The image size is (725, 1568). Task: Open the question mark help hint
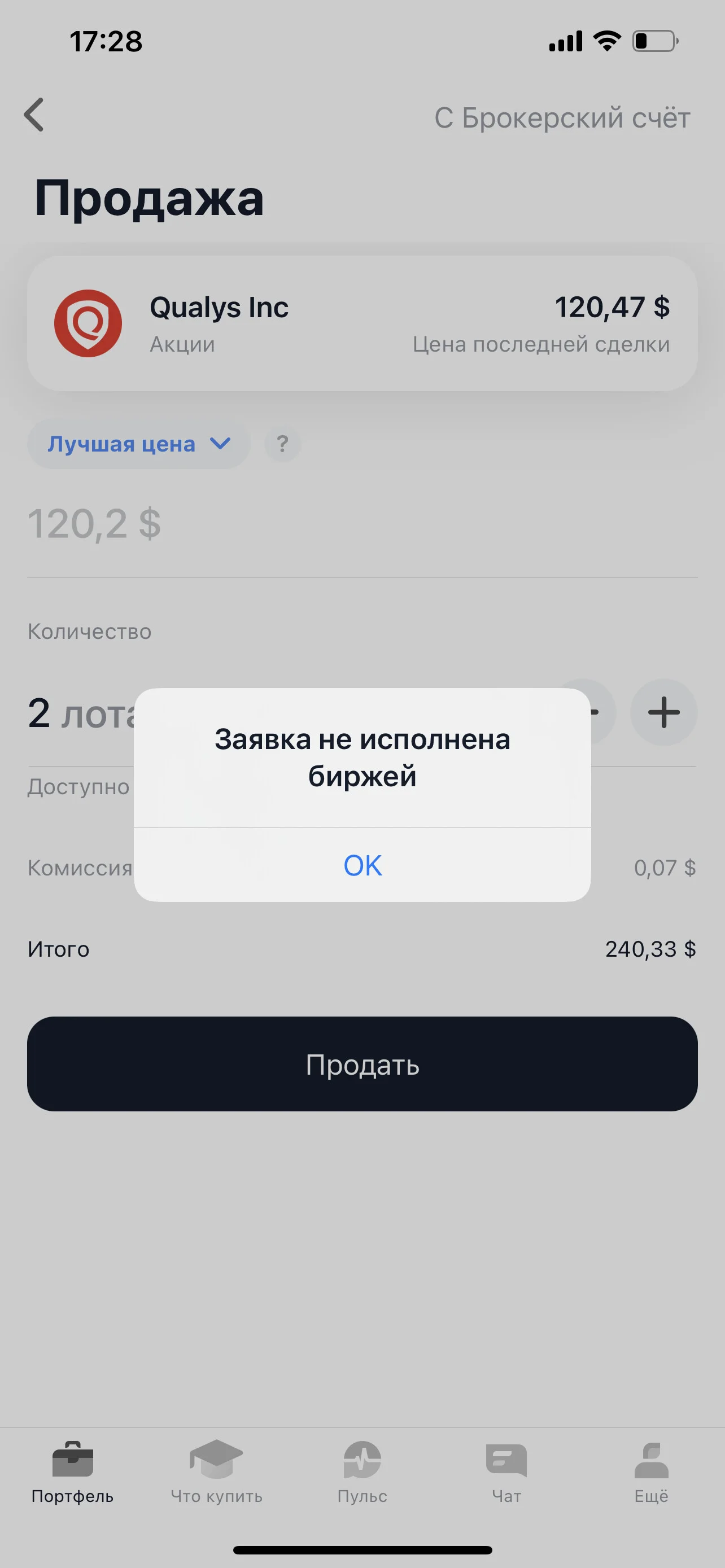282,444
